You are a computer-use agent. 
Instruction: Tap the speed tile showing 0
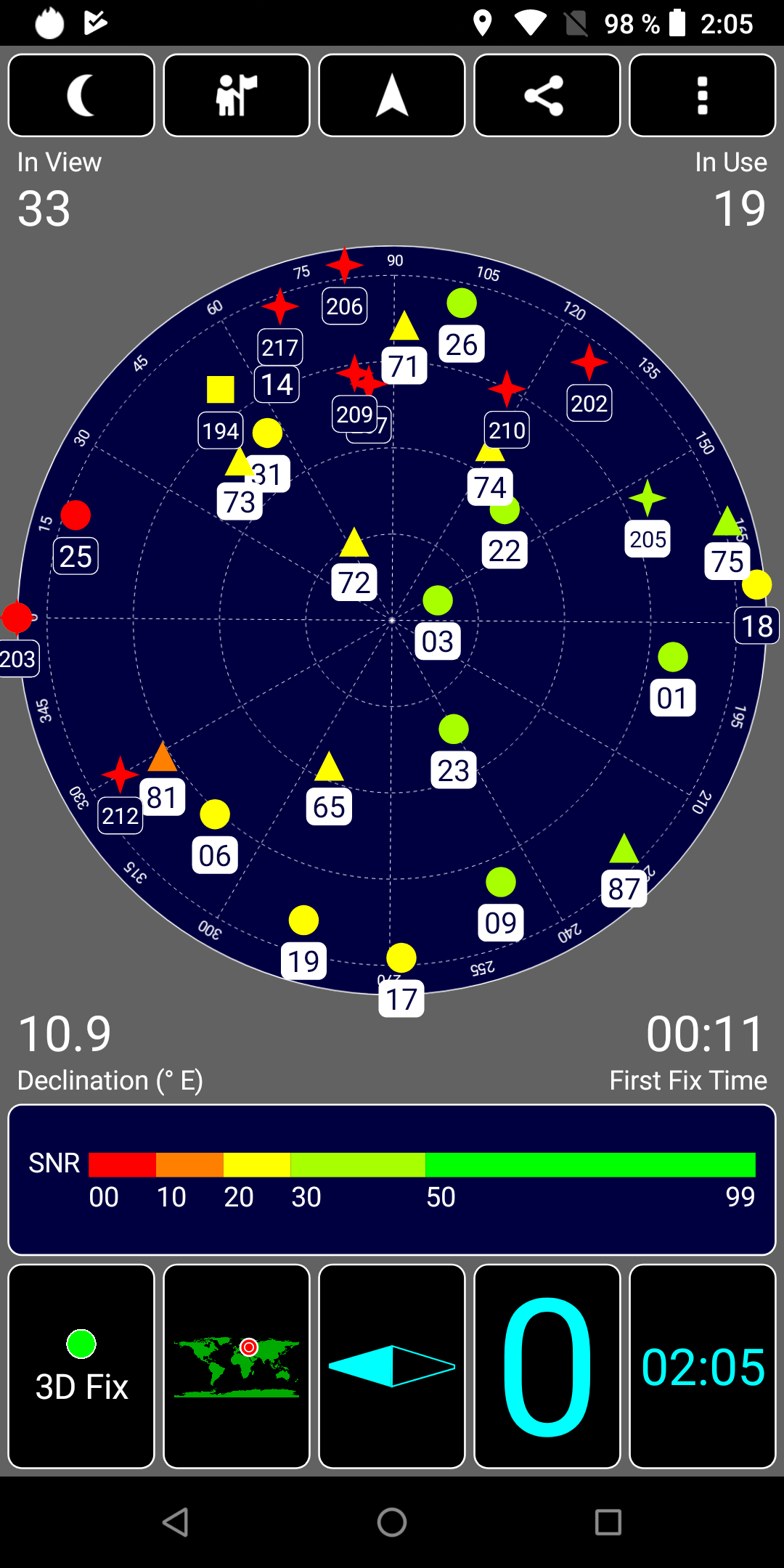[547, 1365]
